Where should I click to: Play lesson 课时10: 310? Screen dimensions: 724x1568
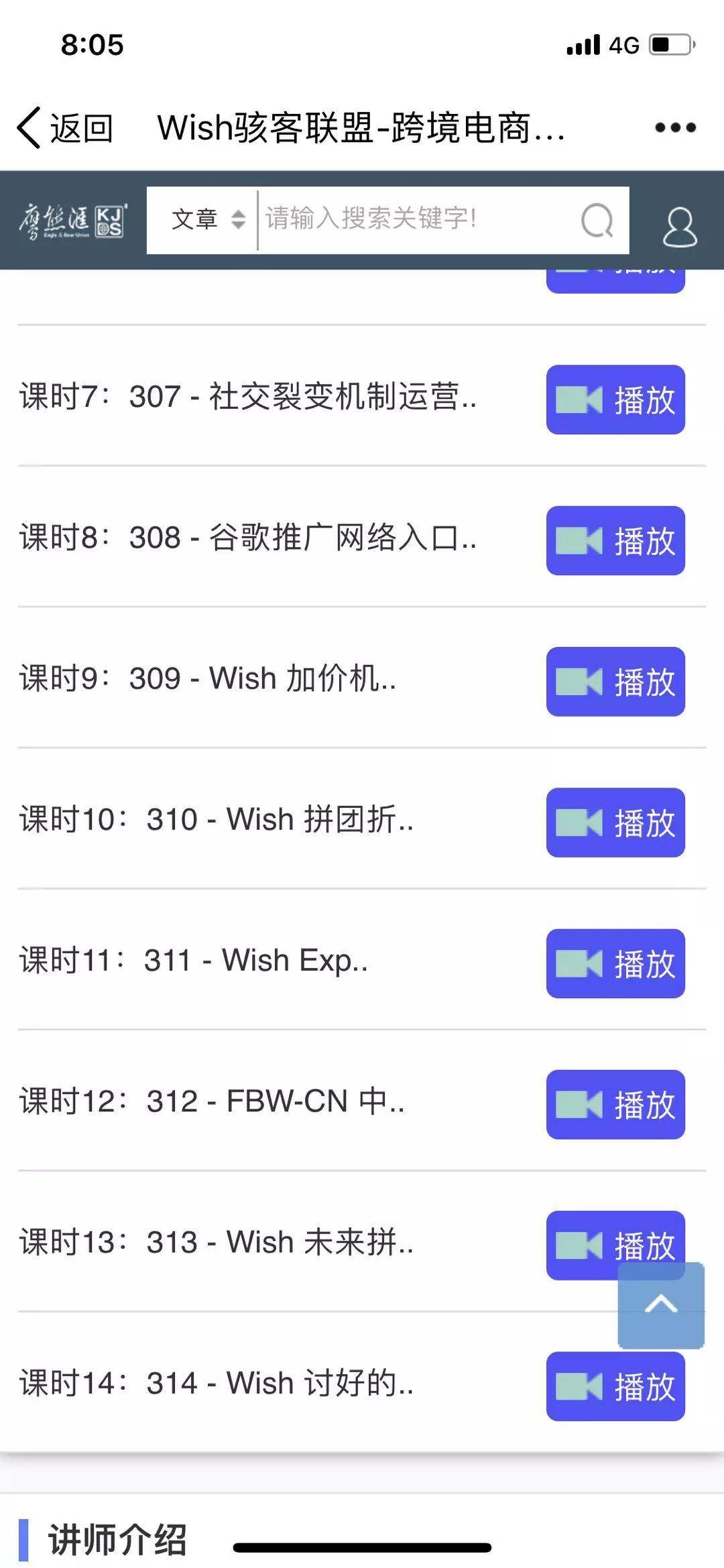[x=615, y=823]
